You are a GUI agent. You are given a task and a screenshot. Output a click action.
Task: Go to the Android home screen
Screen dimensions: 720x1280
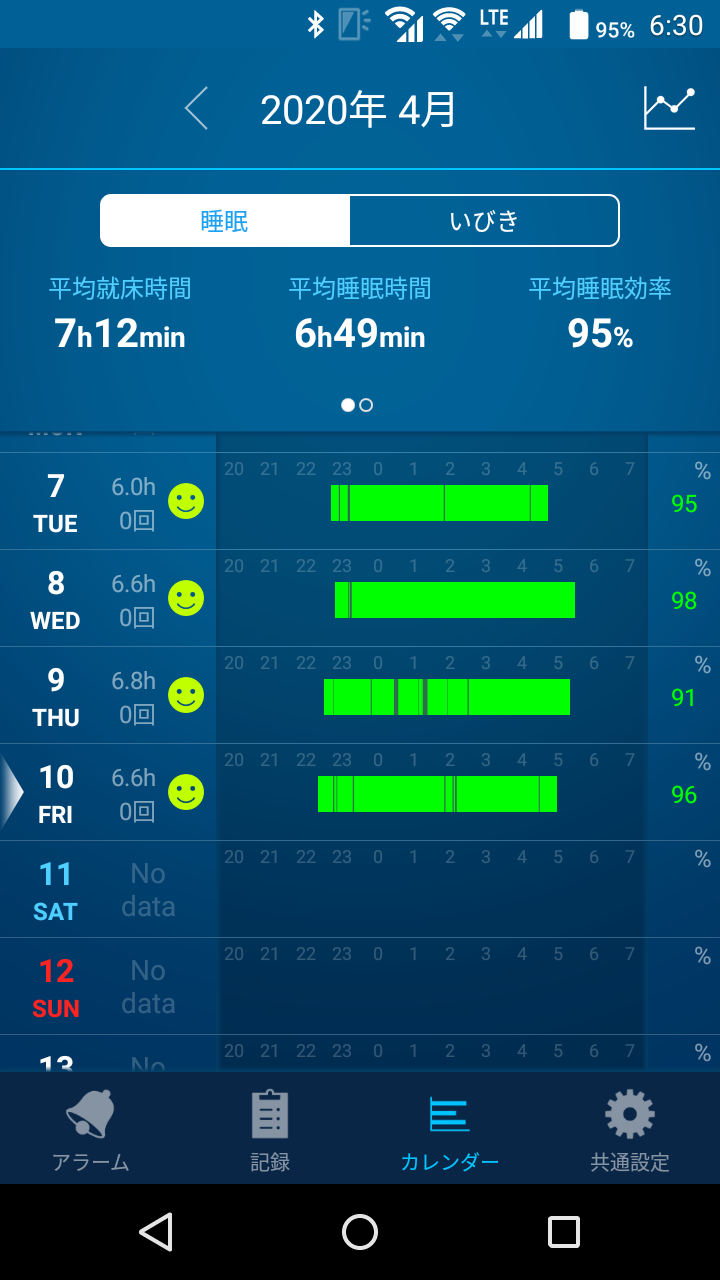[x=360, y=1232]
